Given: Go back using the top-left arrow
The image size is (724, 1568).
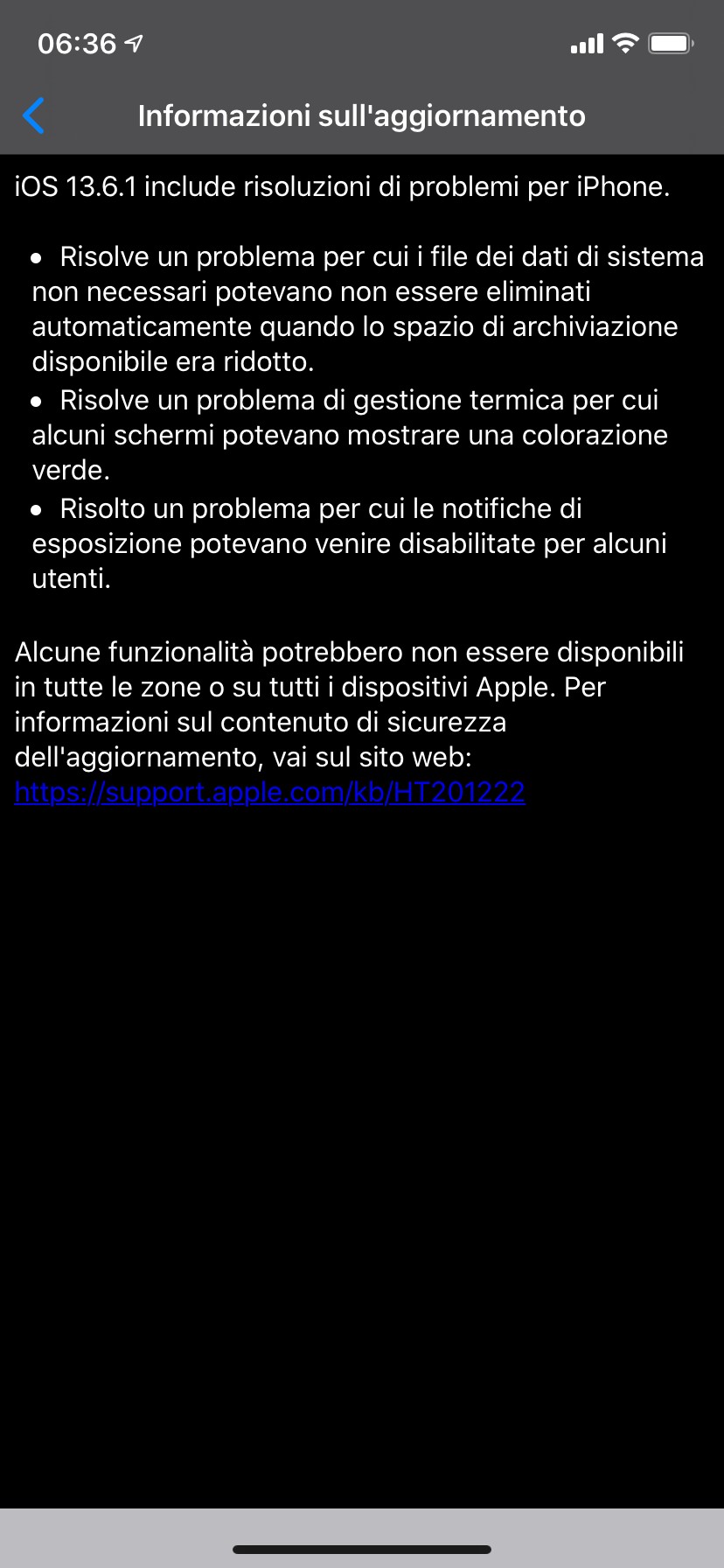Looking at the screenshot, I should point(34,115).
